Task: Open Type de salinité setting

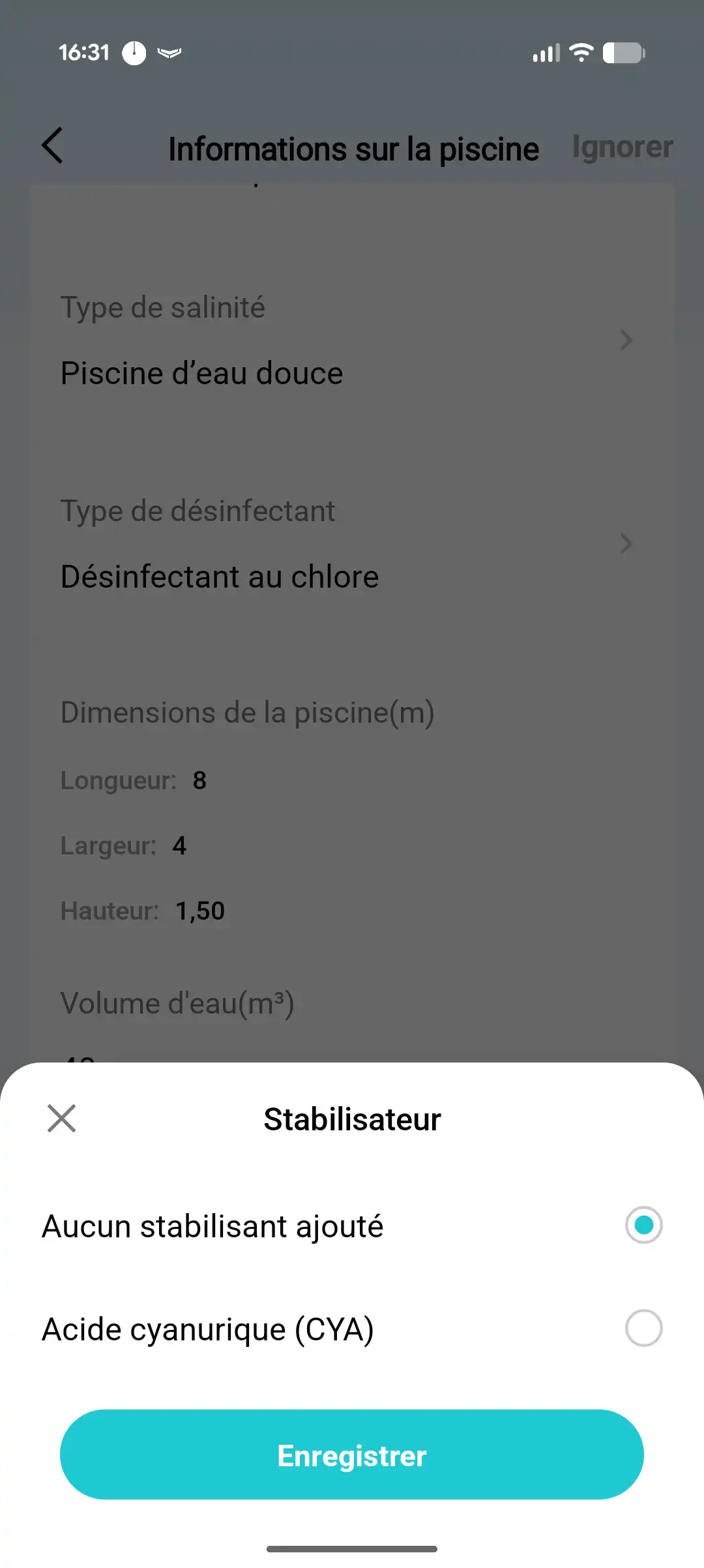Action: coord(345,340)
